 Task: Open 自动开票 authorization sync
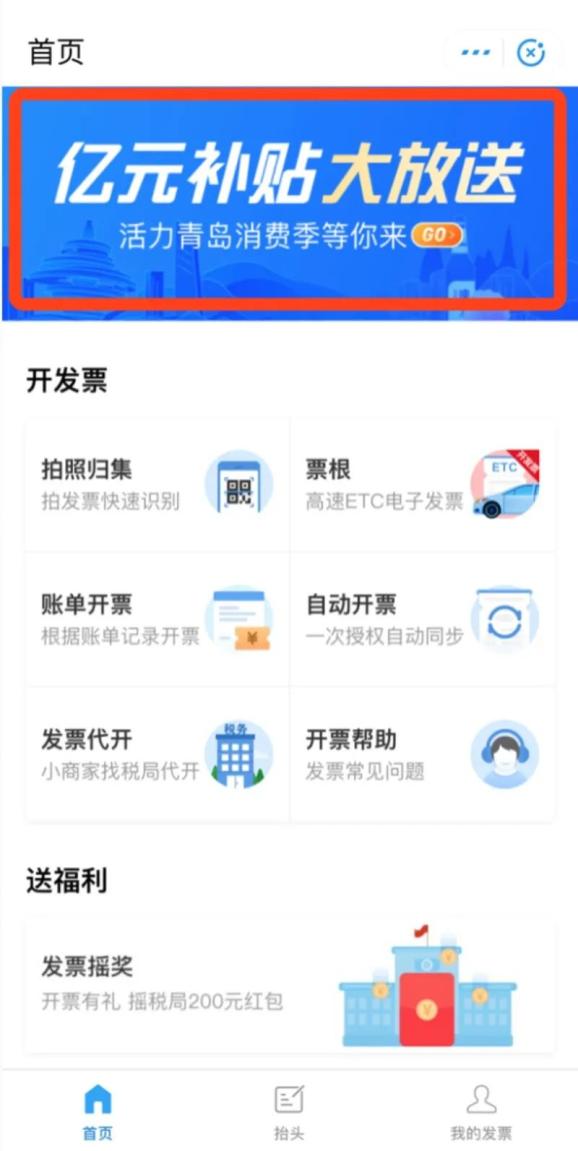point(423,620)
